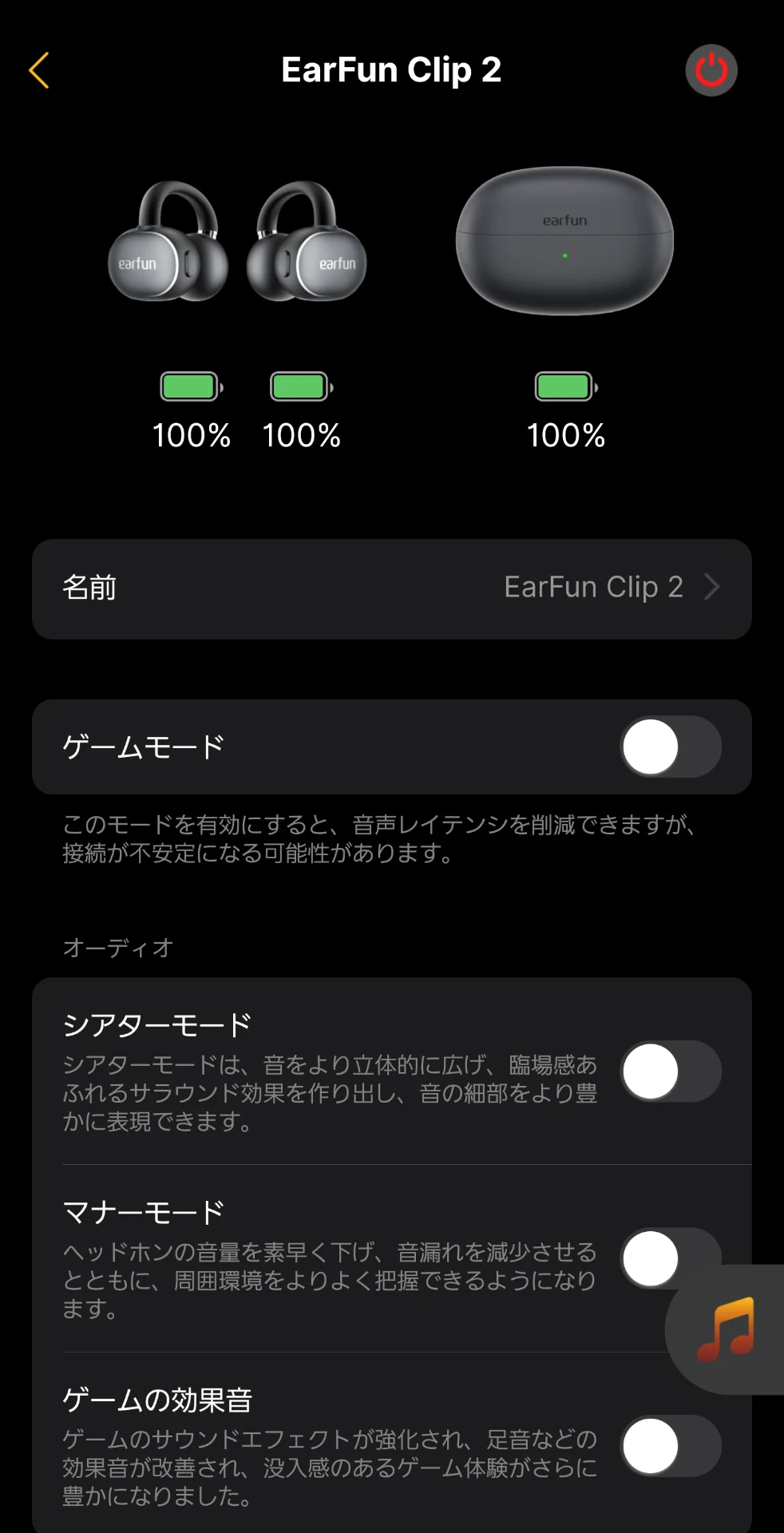Enable ゲームモード (Game Mode)
The image size is (784, 1533).
[x=670, y=747]
